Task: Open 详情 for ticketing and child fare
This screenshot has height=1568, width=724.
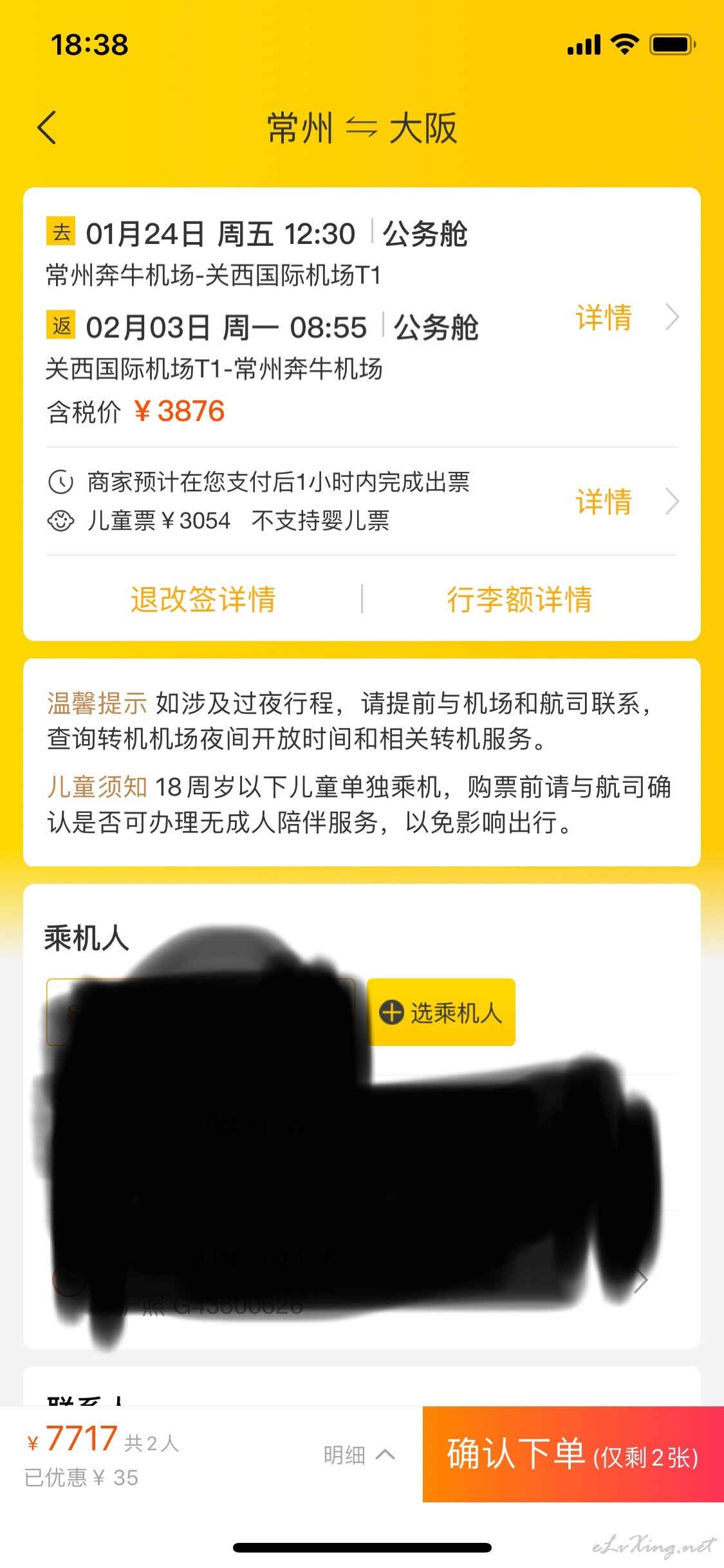Action: point(627,501)
